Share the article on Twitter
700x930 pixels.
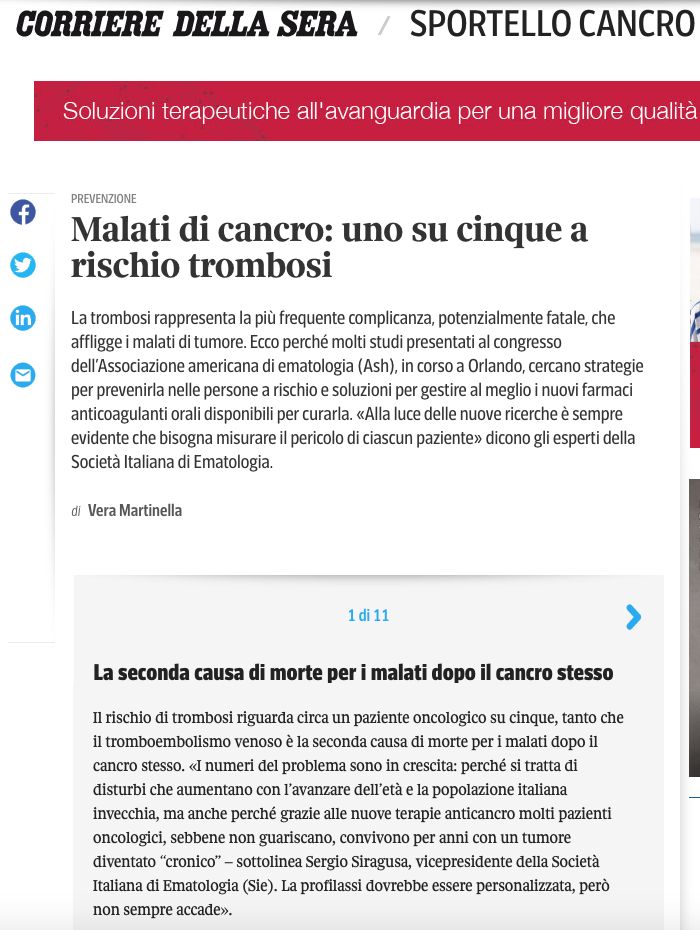(22, 265)
